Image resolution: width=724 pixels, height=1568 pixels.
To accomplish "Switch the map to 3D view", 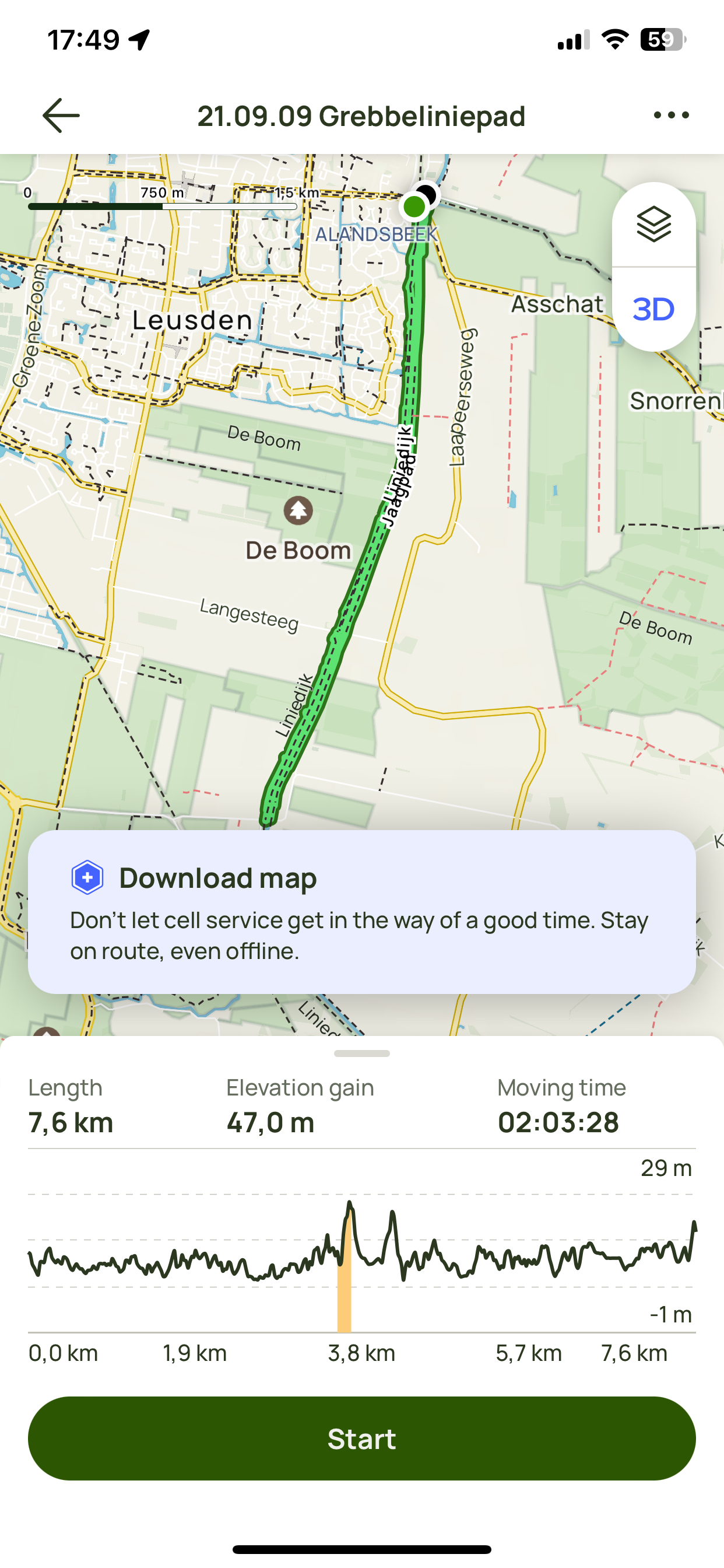I will point(653,309).
